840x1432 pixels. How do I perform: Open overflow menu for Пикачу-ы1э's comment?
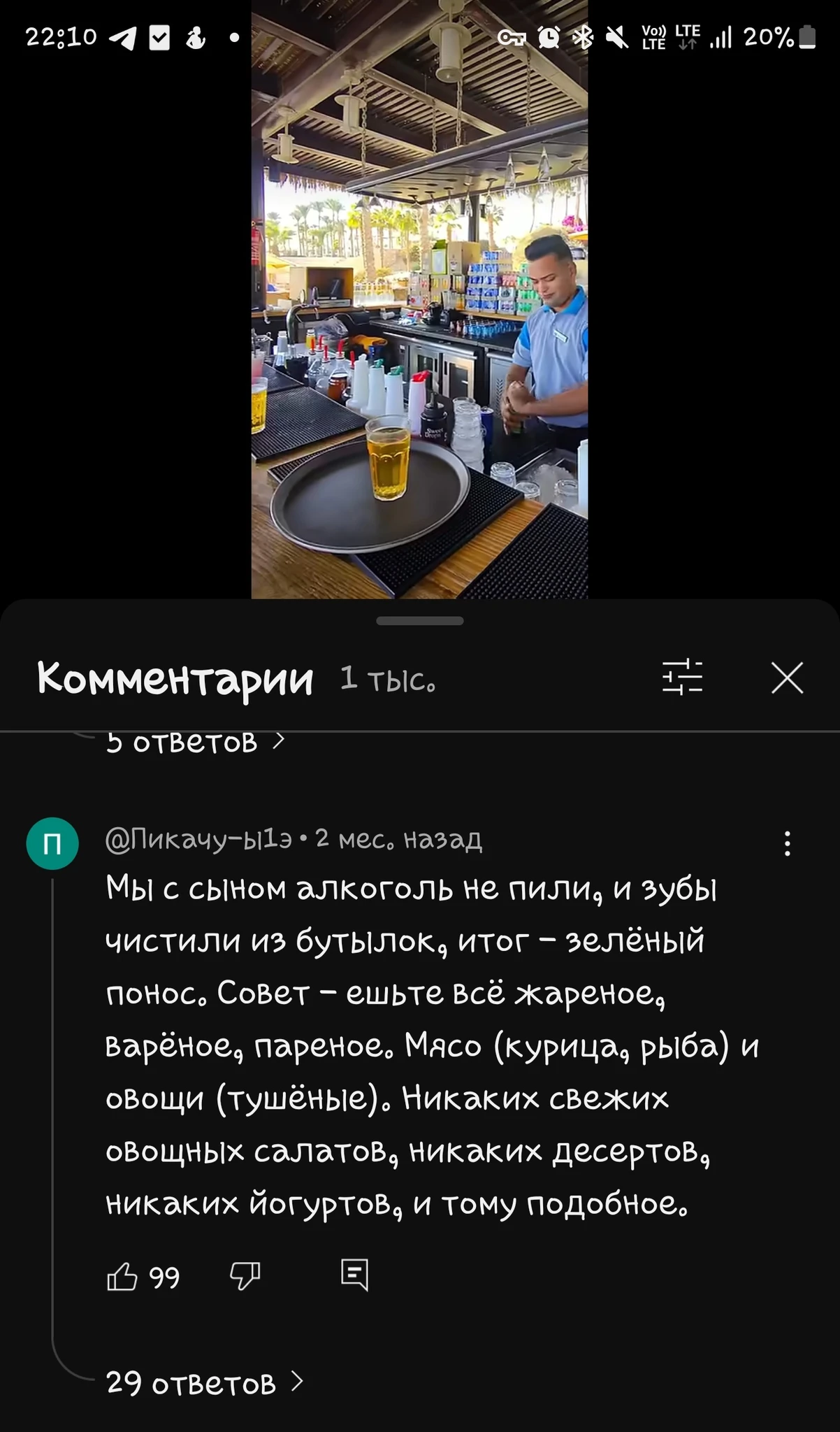point(788,844)
